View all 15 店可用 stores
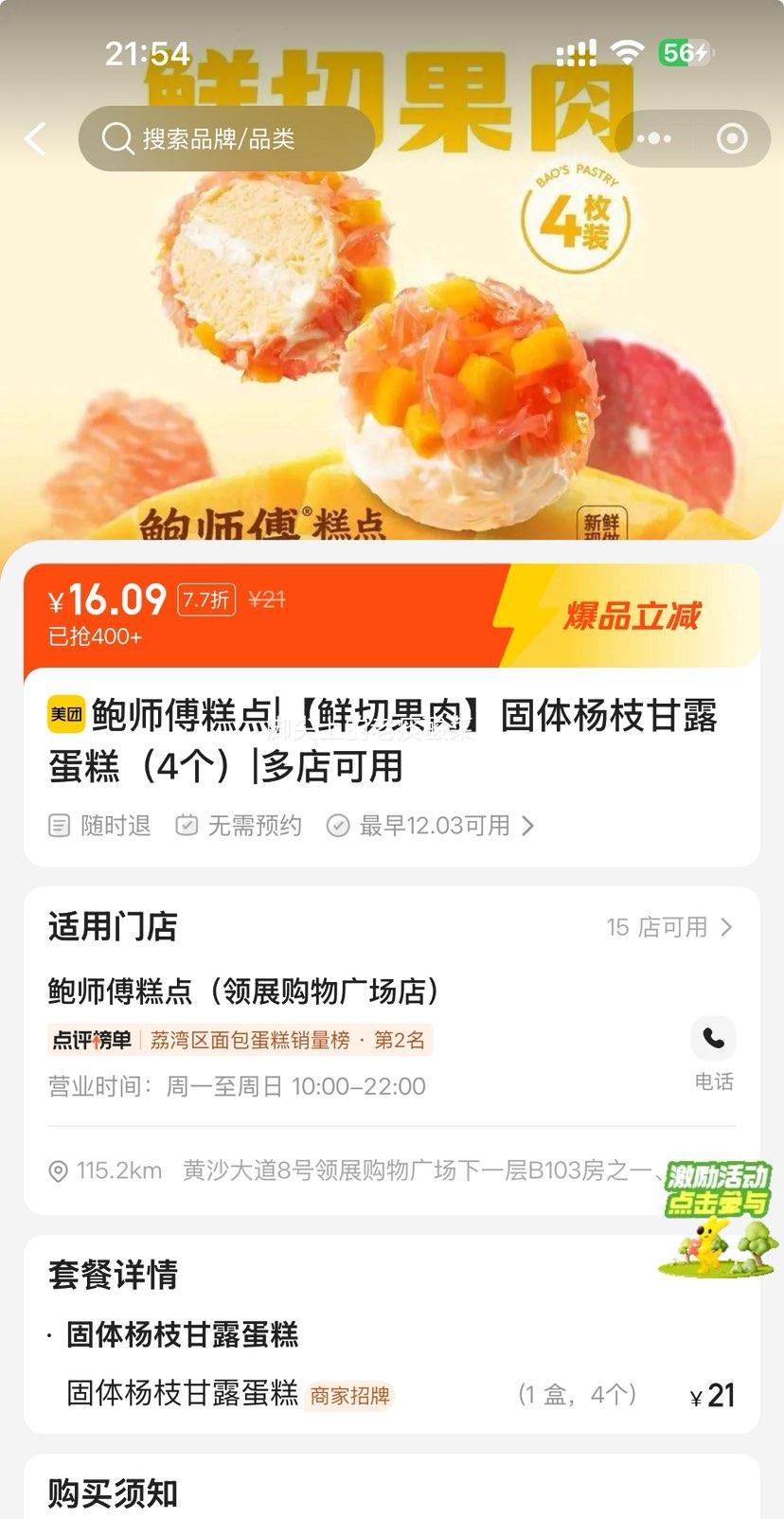 coord(668,927)
